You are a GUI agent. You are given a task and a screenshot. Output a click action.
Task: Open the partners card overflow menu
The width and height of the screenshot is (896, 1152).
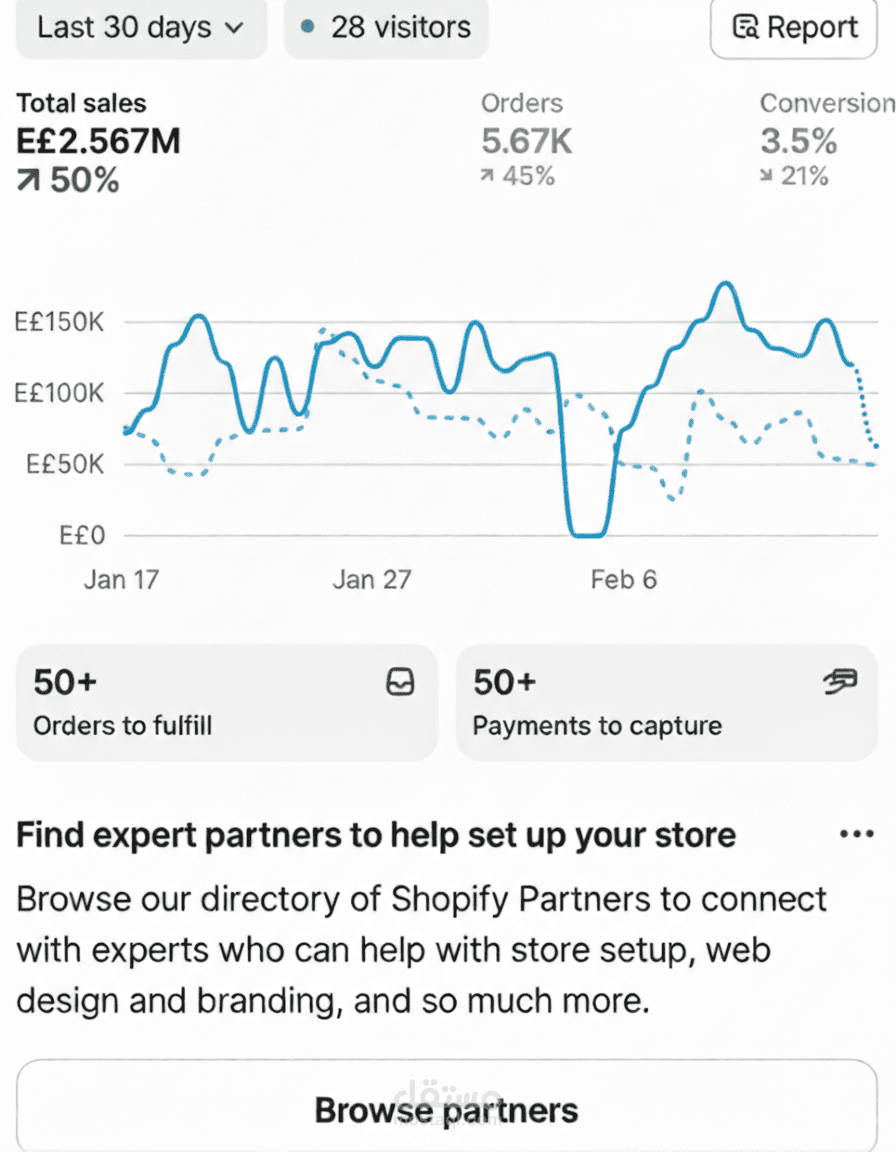click(857, 834)
